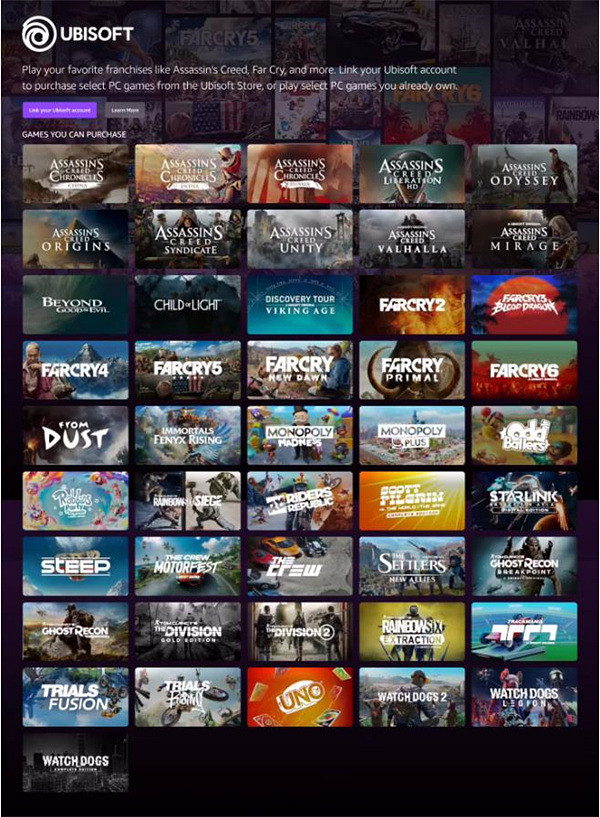Image resolution: width=600 pixels, height=817 pixels.
Task: Open the Learn More button
Action: pyautogui.click(x=125, y=110)
